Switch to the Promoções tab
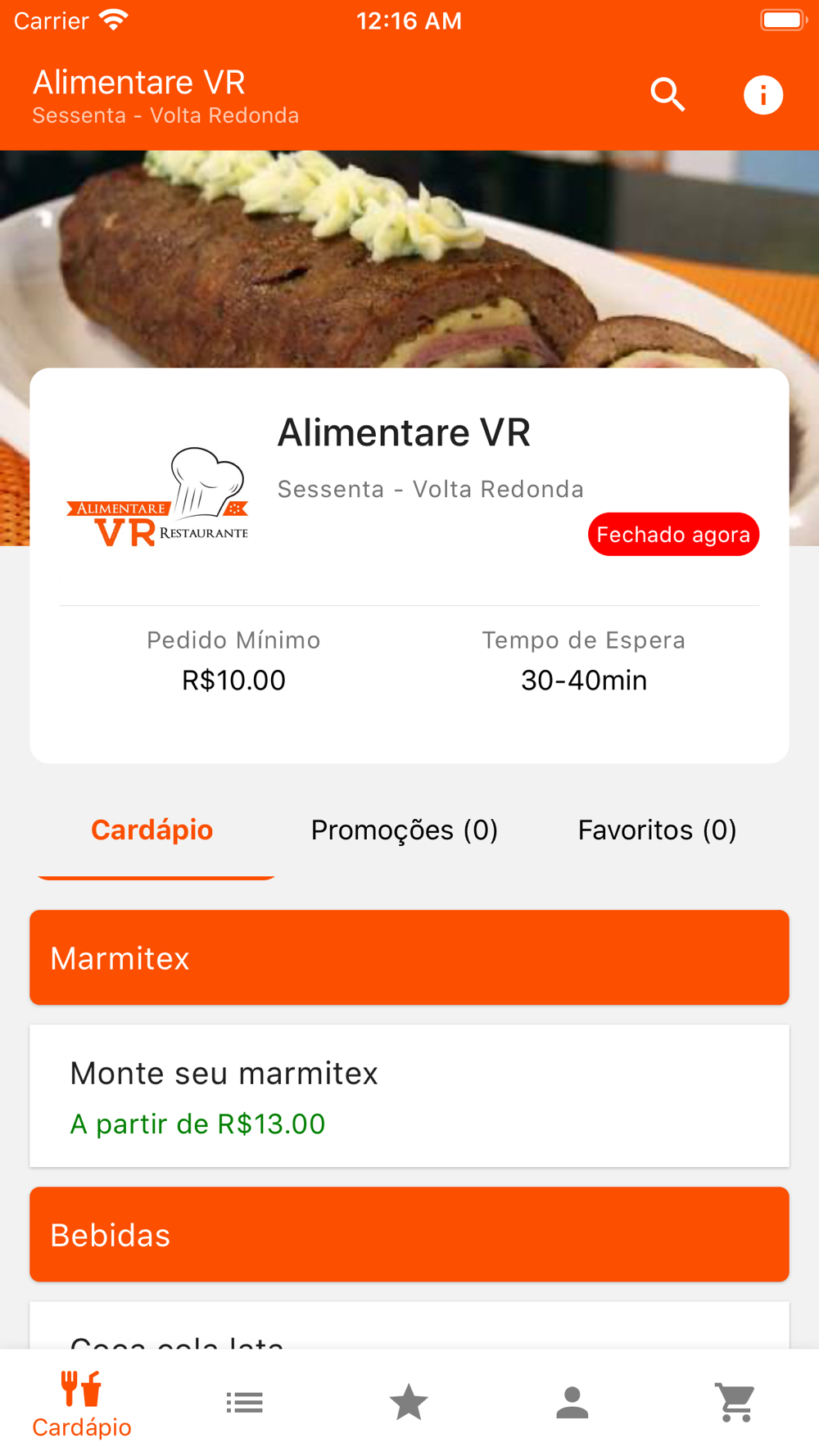This screenshot has height=1456, width=819. pos(405,830)
